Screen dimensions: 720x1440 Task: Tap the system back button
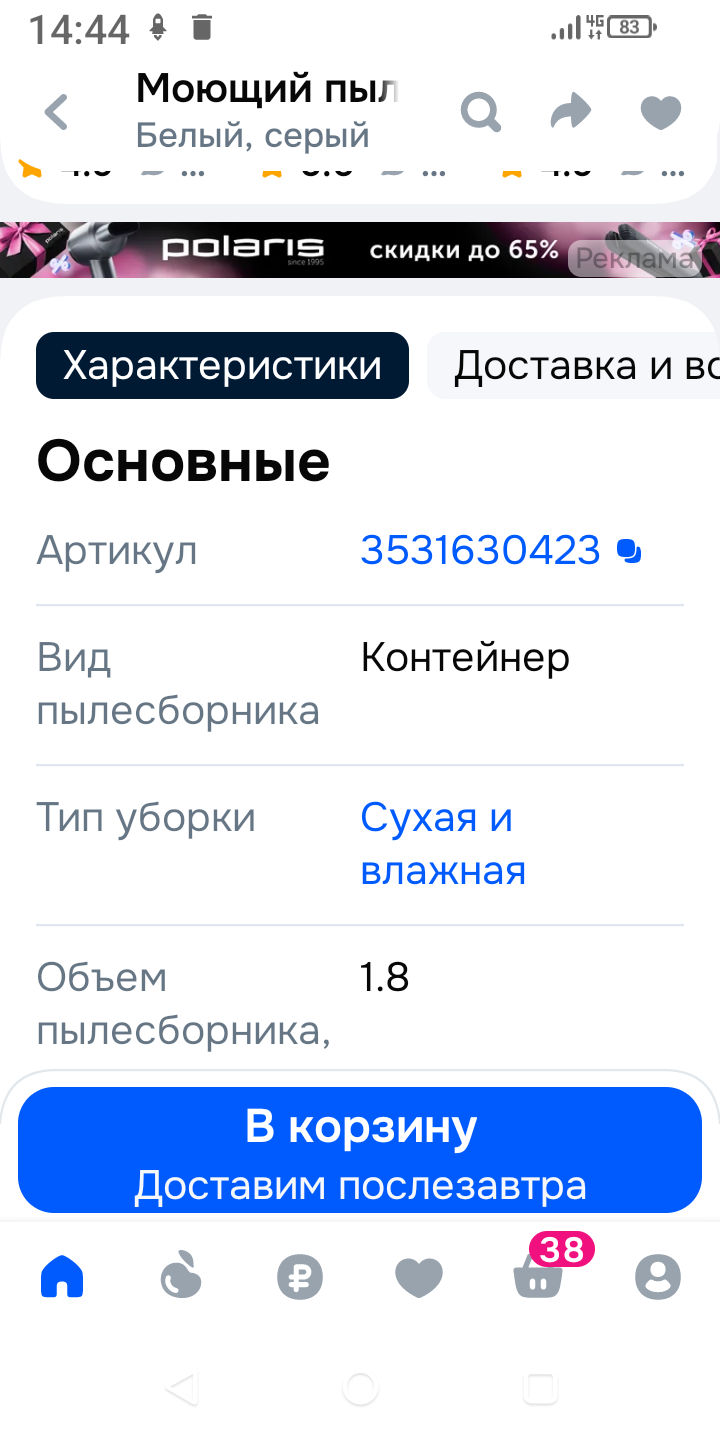(x=180, y=1388)
